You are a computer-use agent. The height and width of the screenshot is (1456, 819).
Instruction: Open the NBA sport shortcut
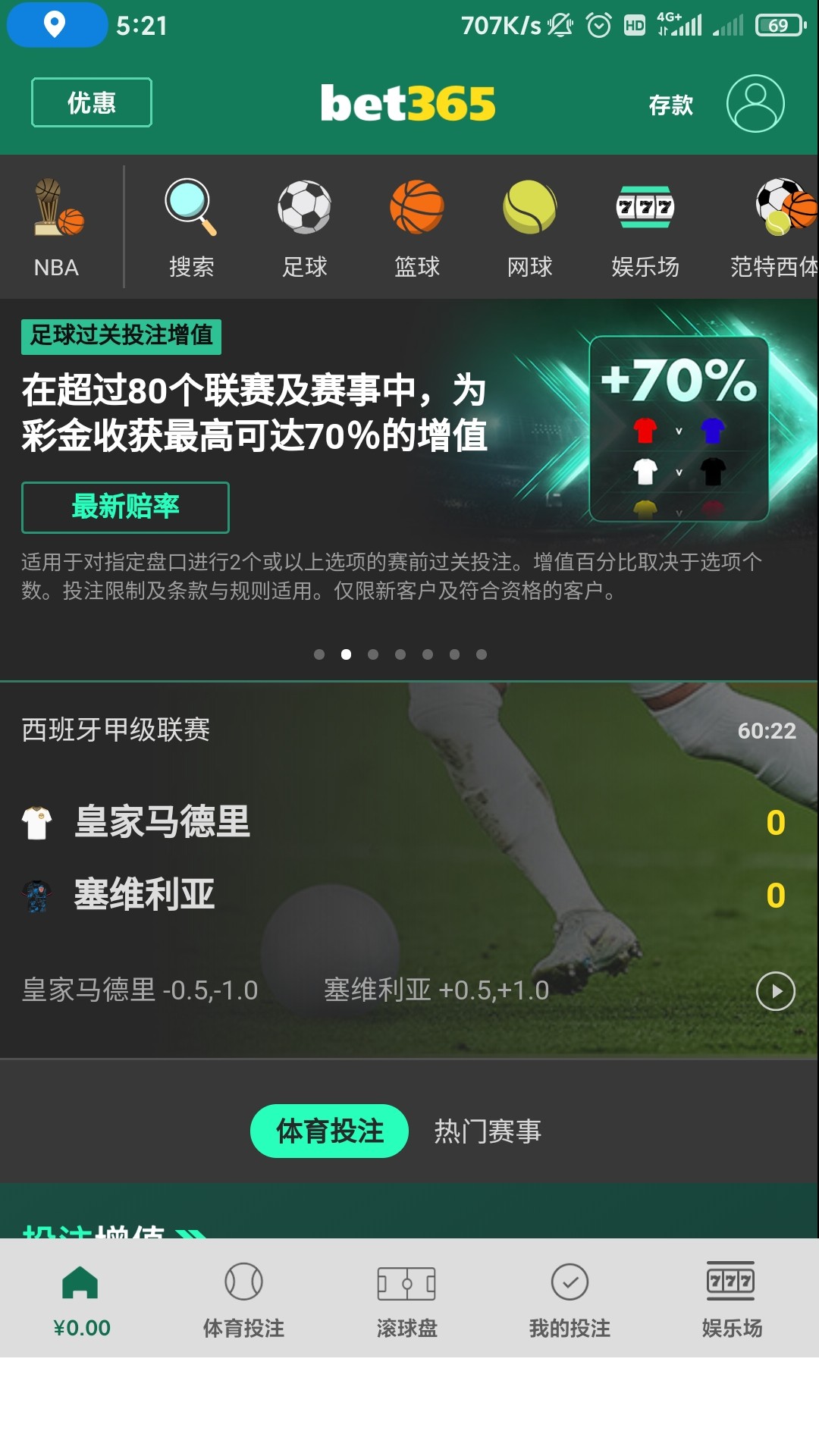(58, 227)
